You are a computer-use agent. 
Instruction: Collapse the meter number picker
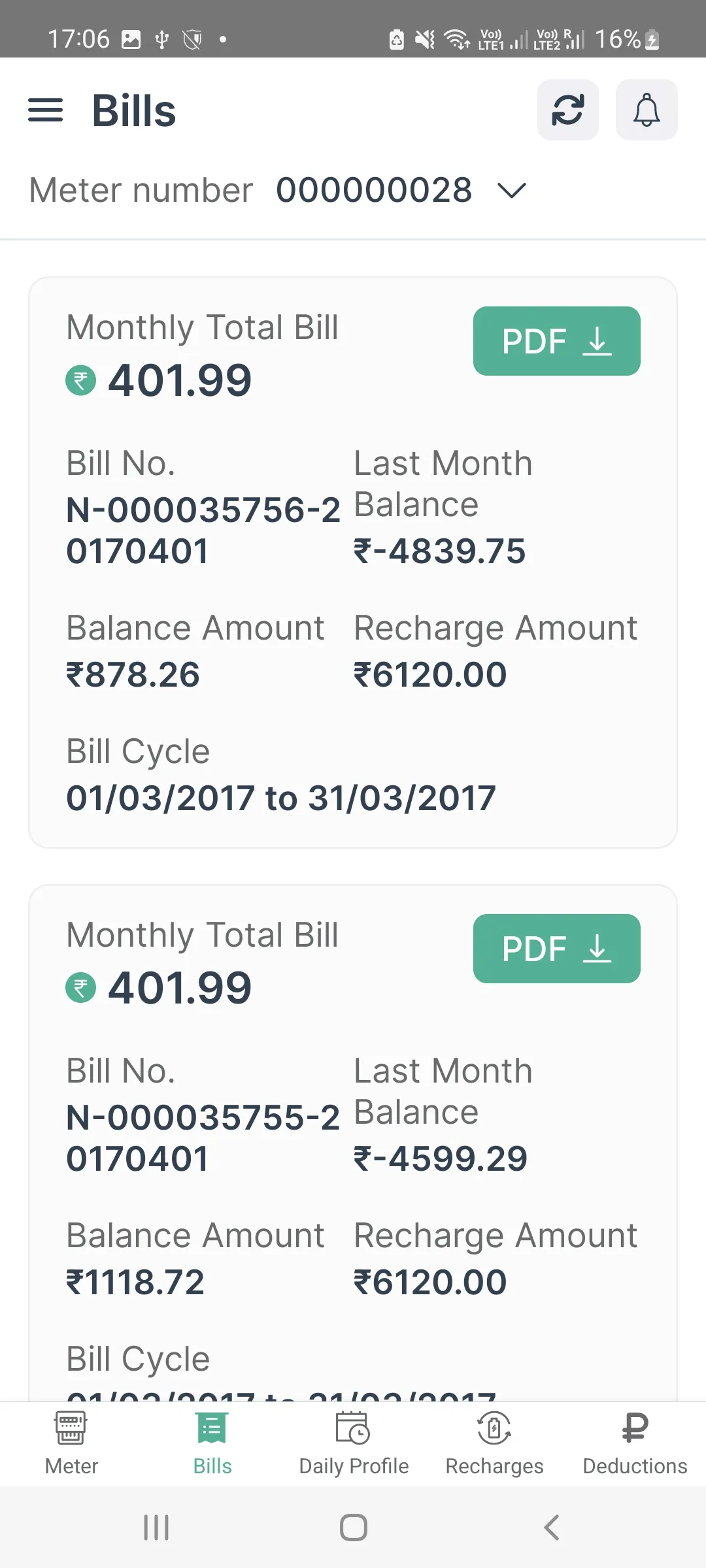(x=511, y=191)
